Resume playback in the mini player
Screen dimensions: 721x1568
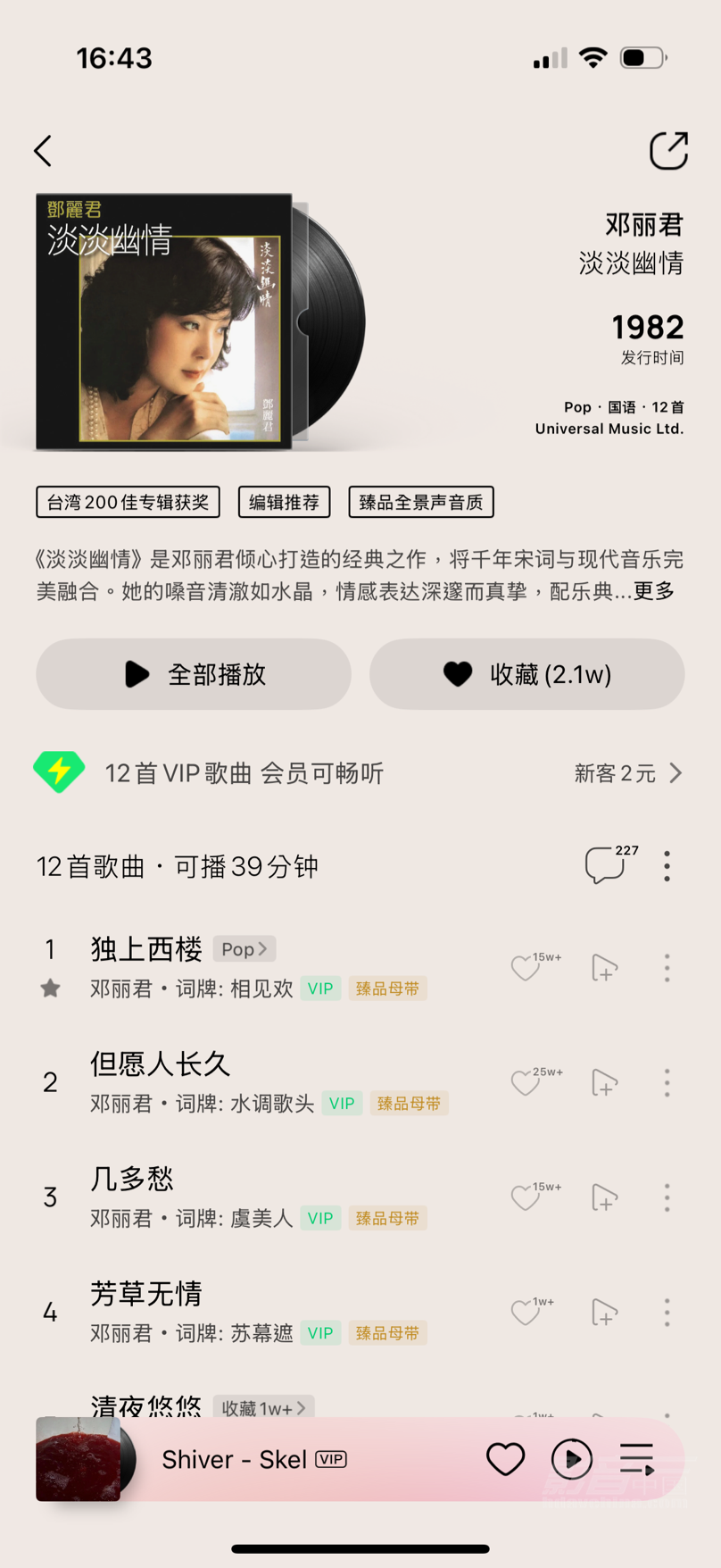tap(571, 1459)
